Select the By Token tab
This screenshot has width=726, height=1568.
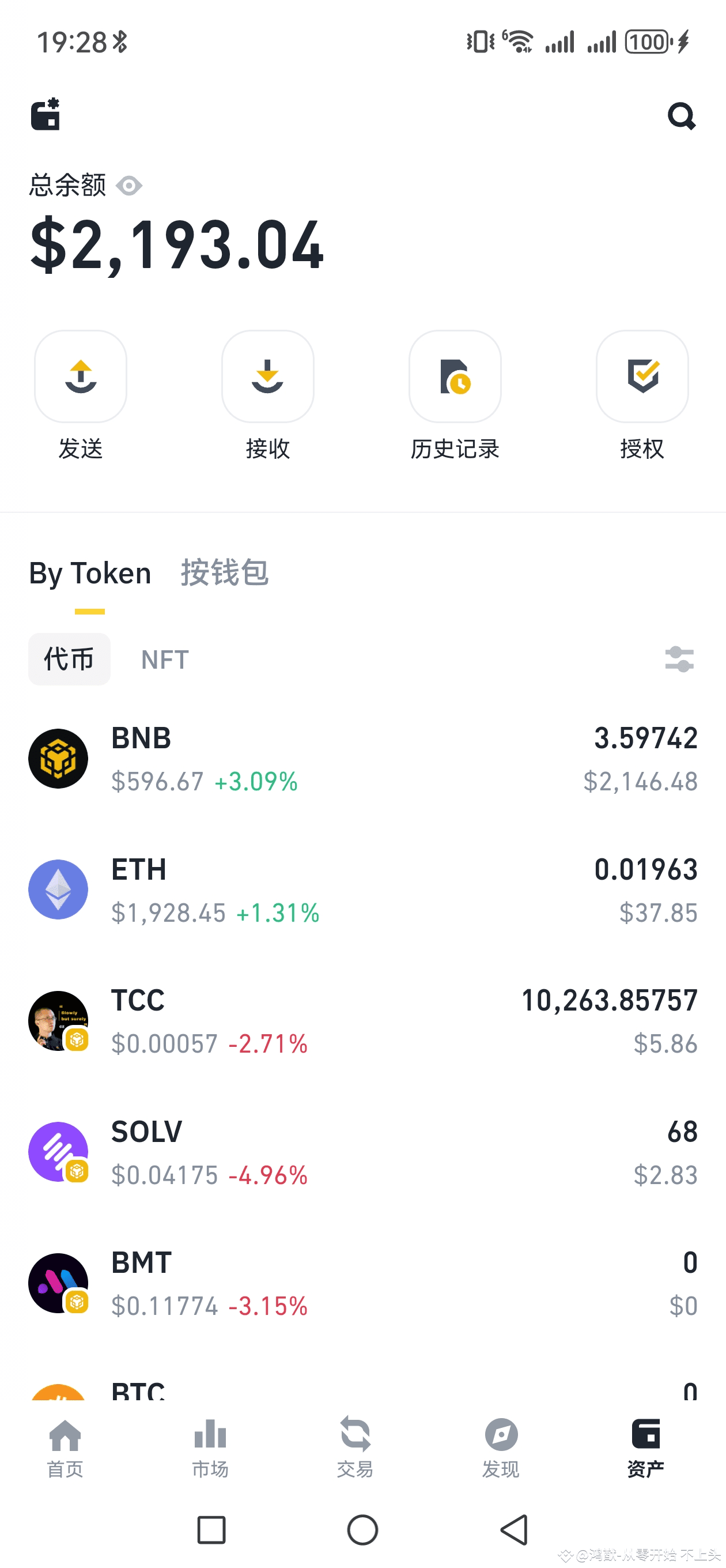click(90, 574)
